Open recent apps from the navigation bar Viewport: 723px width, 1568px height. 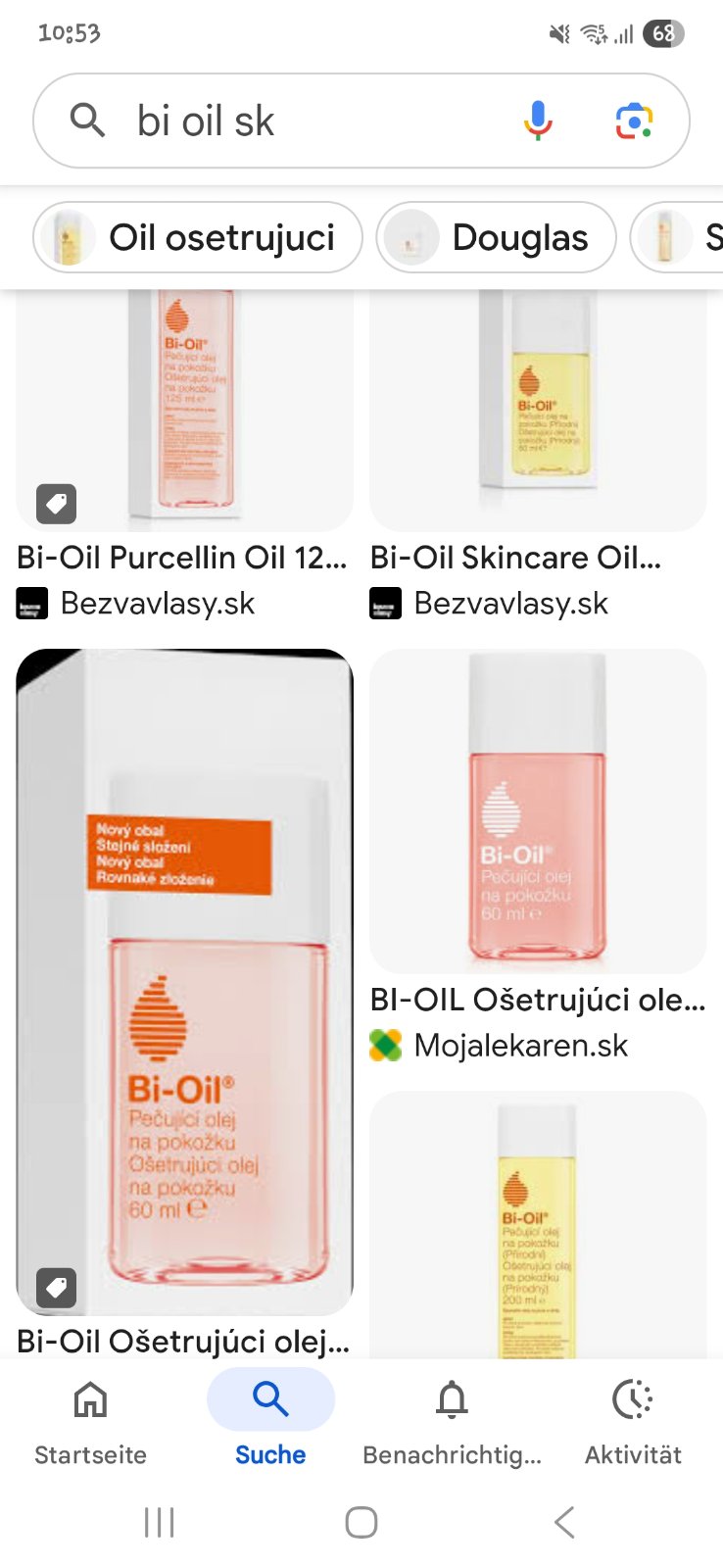tap(159, 1522)
